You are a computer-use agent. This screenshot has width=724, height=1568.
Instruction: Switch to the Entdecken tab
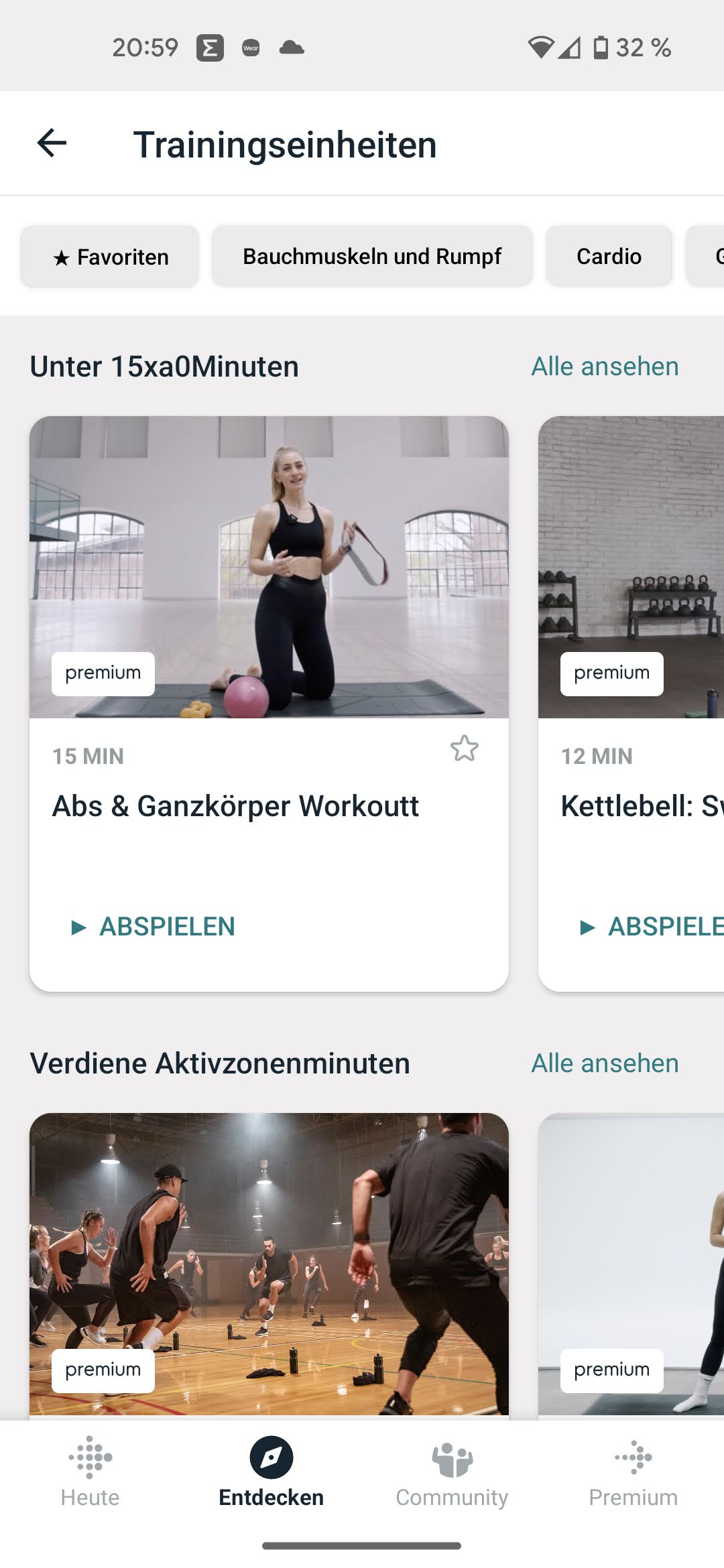[271, 1471]
